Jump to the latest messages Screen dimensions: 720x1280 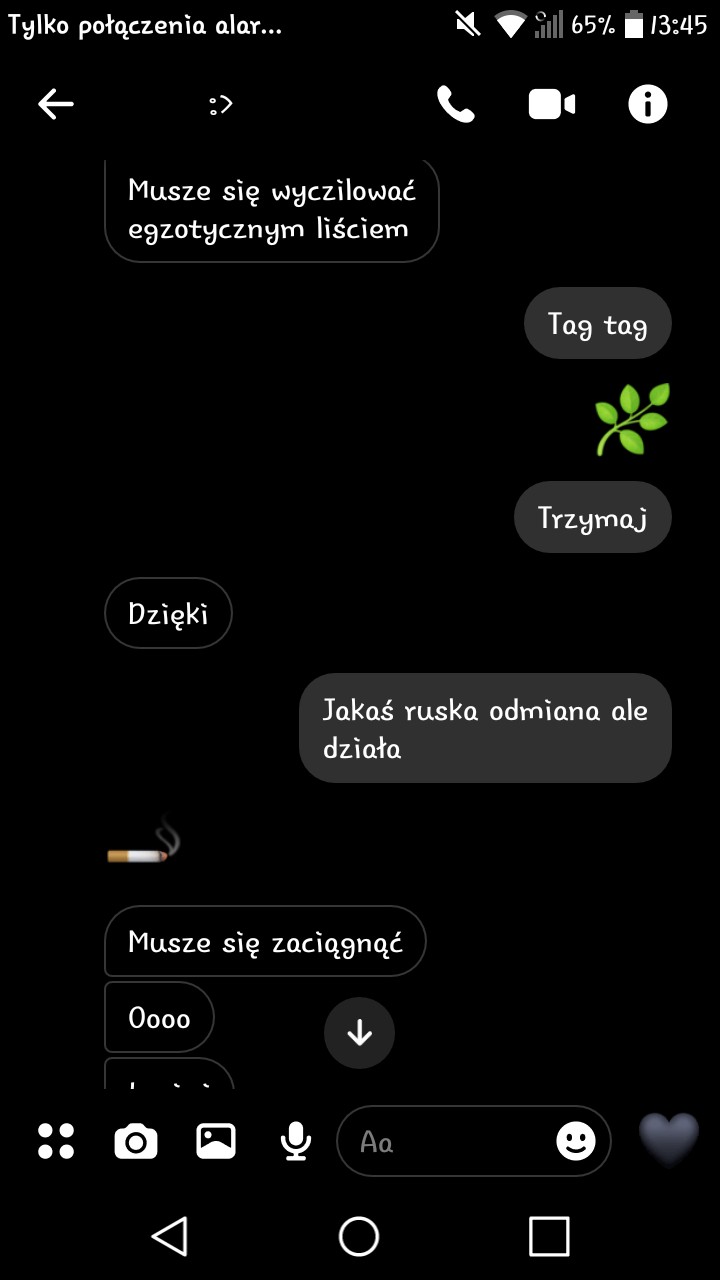pyautogui.click(x=359, y=1034)
